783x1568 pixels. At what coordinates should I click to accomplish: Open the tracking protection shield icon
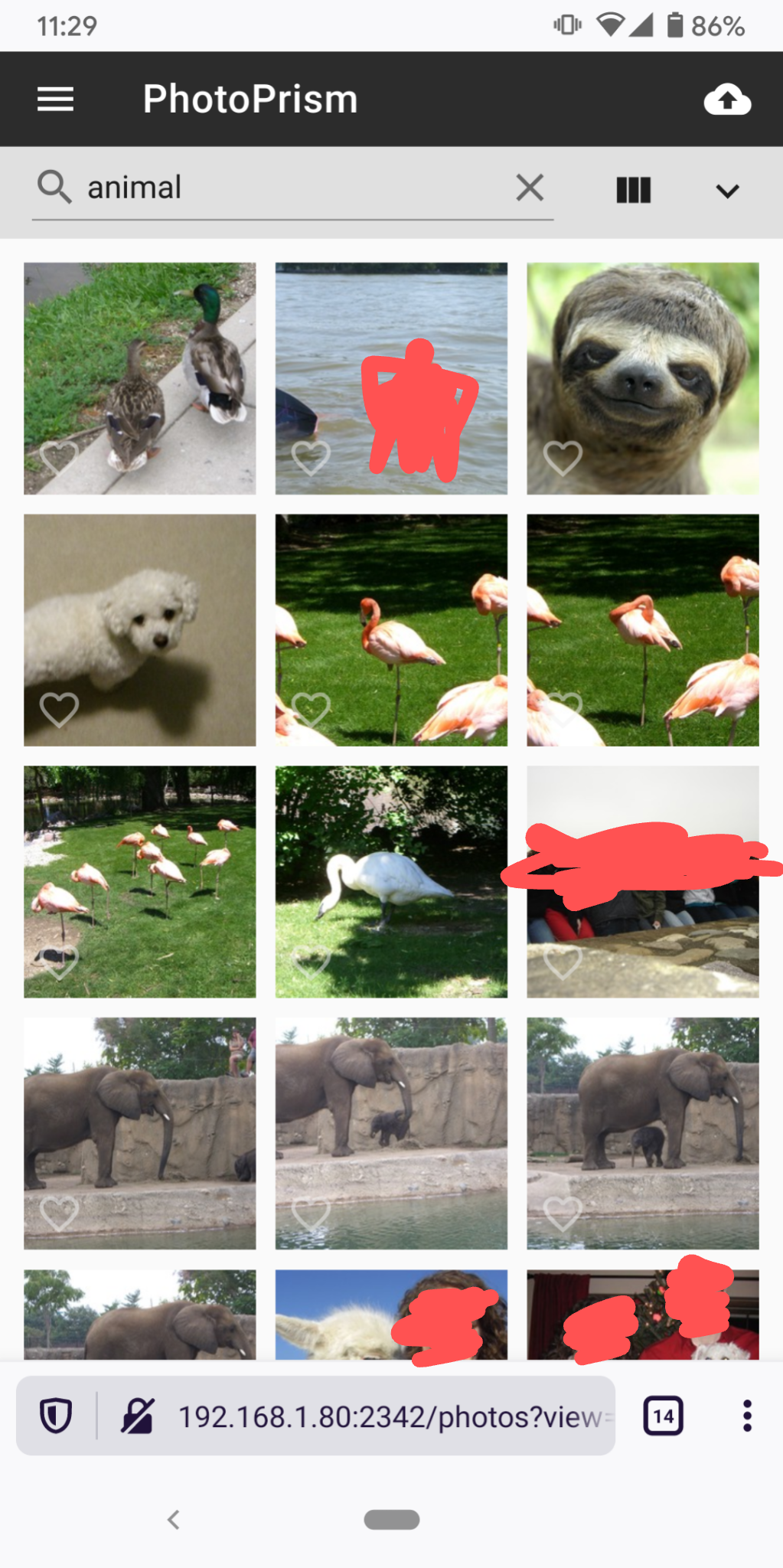pyautogui.click(x=56, y=1416)
